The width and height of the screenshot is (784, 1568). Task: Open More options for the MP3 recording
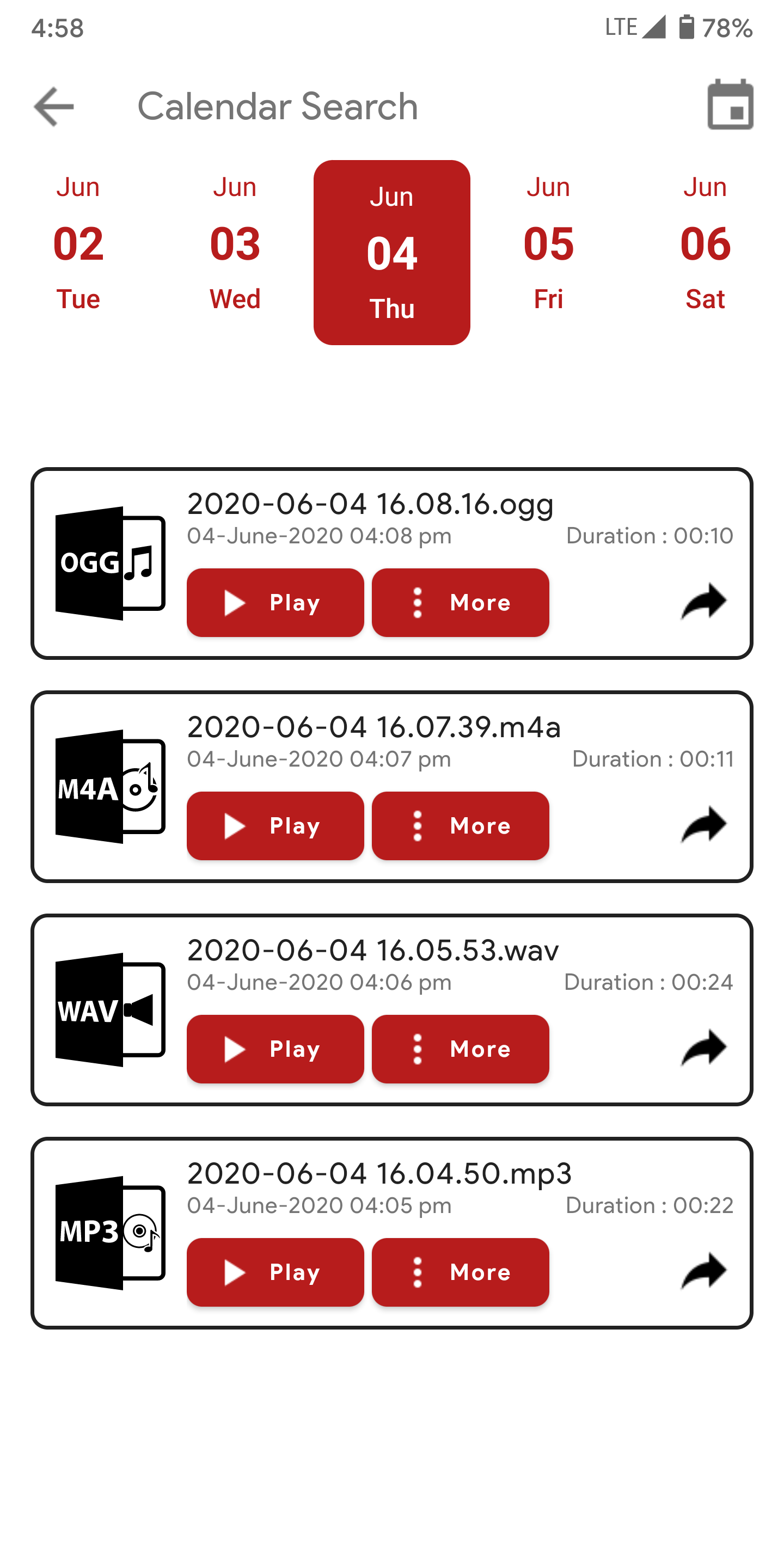point(461,1272)
